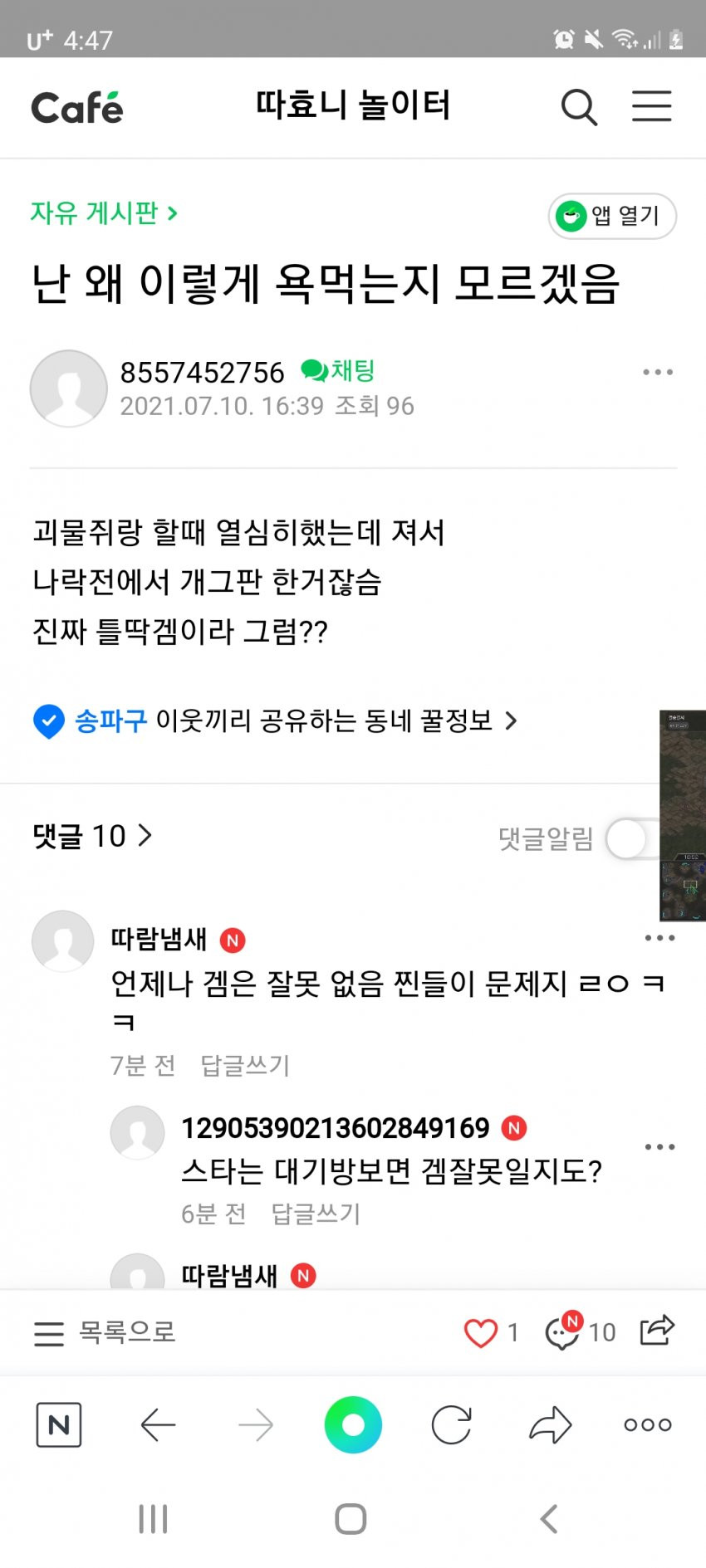This screenshot has width=706, height=1568.
Task: Go back with browser left arrow
Action: pyautogui.click(x=158, y=1425)
